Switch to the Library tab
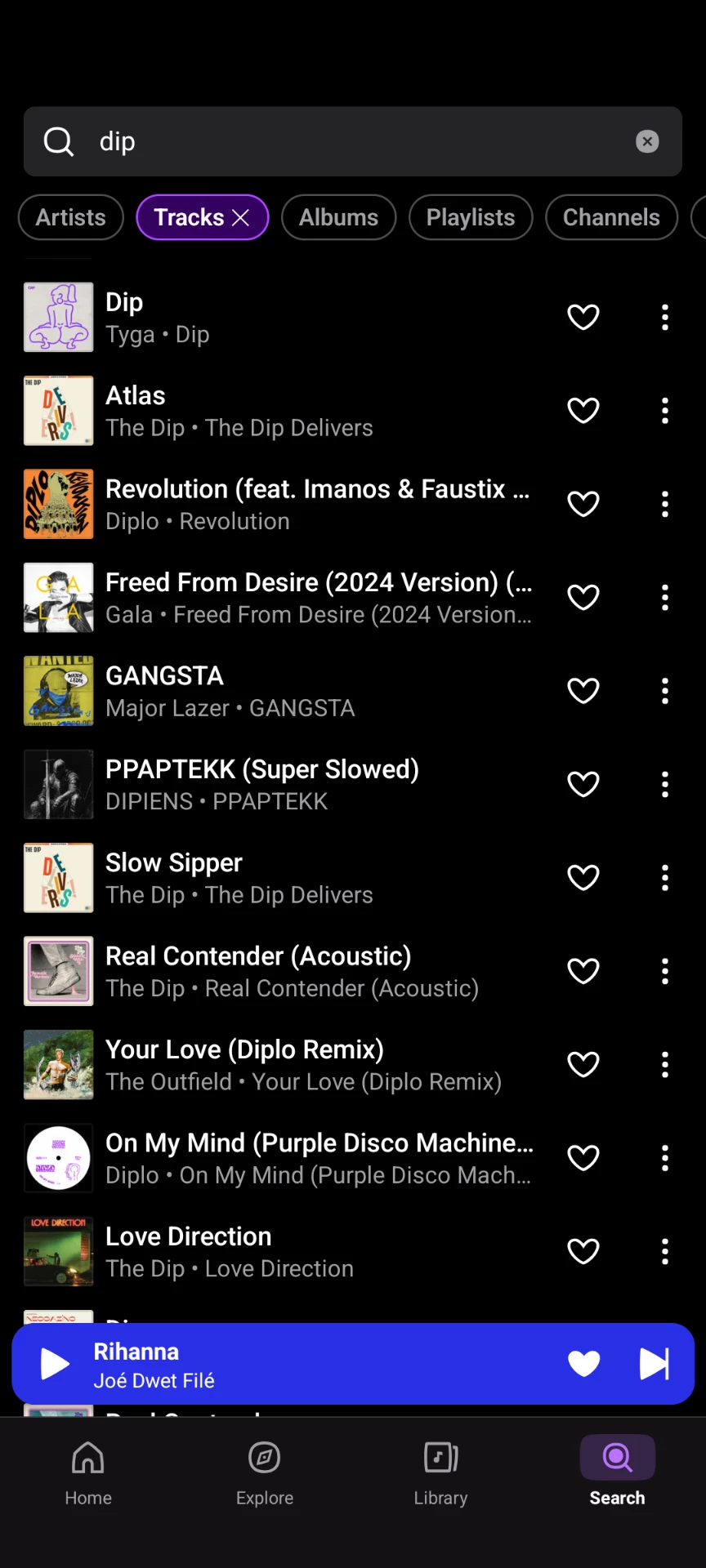This screenshot has height=1568, width=706. [440, 1472]
